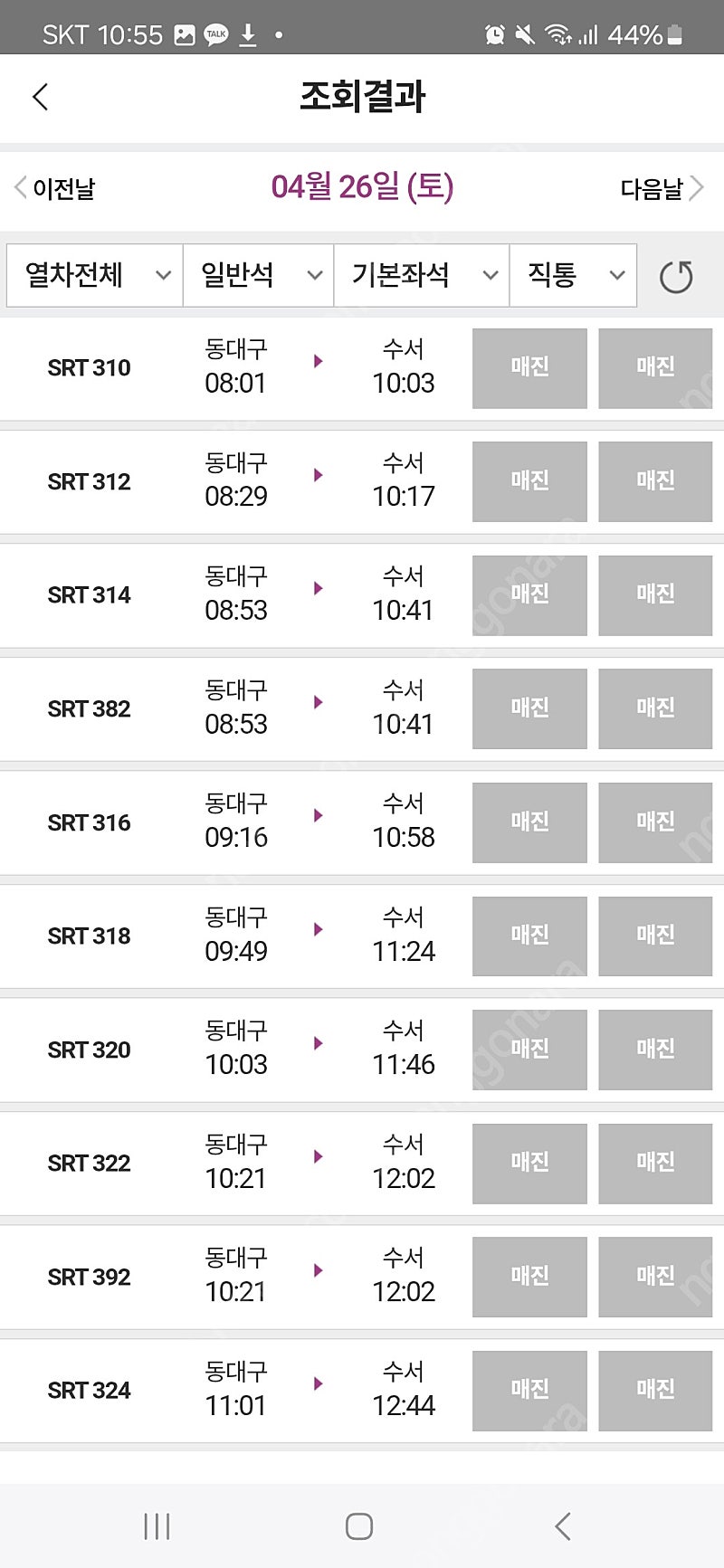Go to the next day (다음날)

(662, 188)
